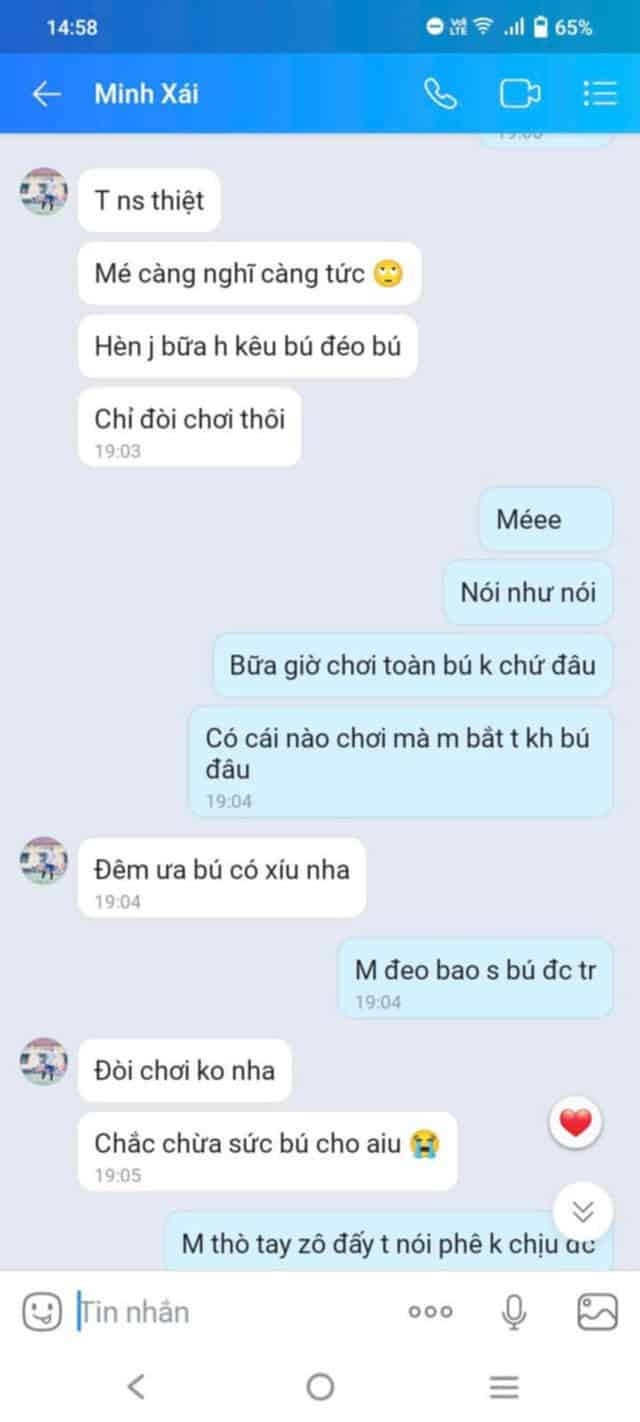Tap the system home button

click(x=320, y=1386)
